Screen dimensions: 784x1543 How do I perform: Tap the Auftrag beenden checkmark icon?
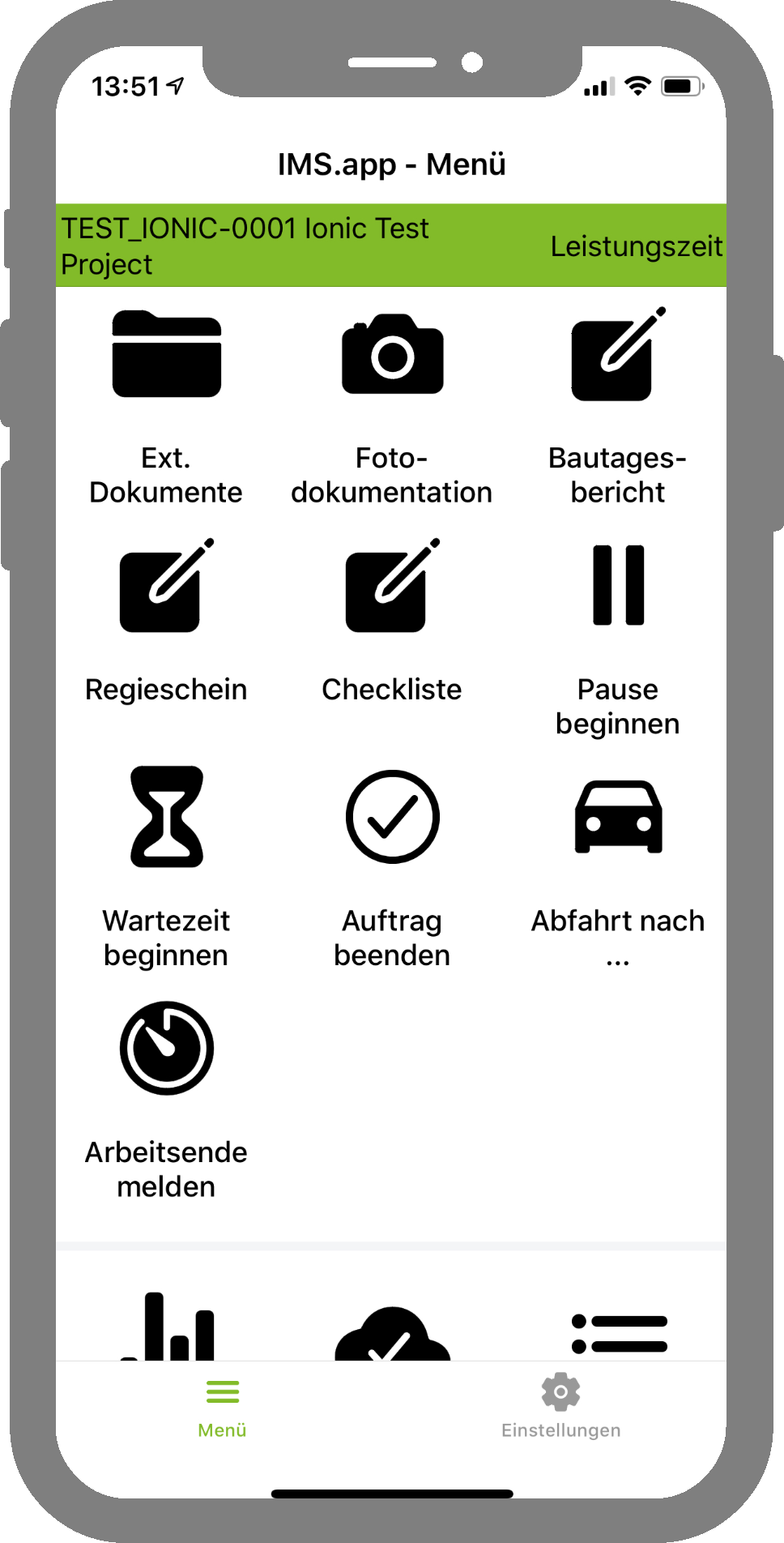tap(391, 816)
